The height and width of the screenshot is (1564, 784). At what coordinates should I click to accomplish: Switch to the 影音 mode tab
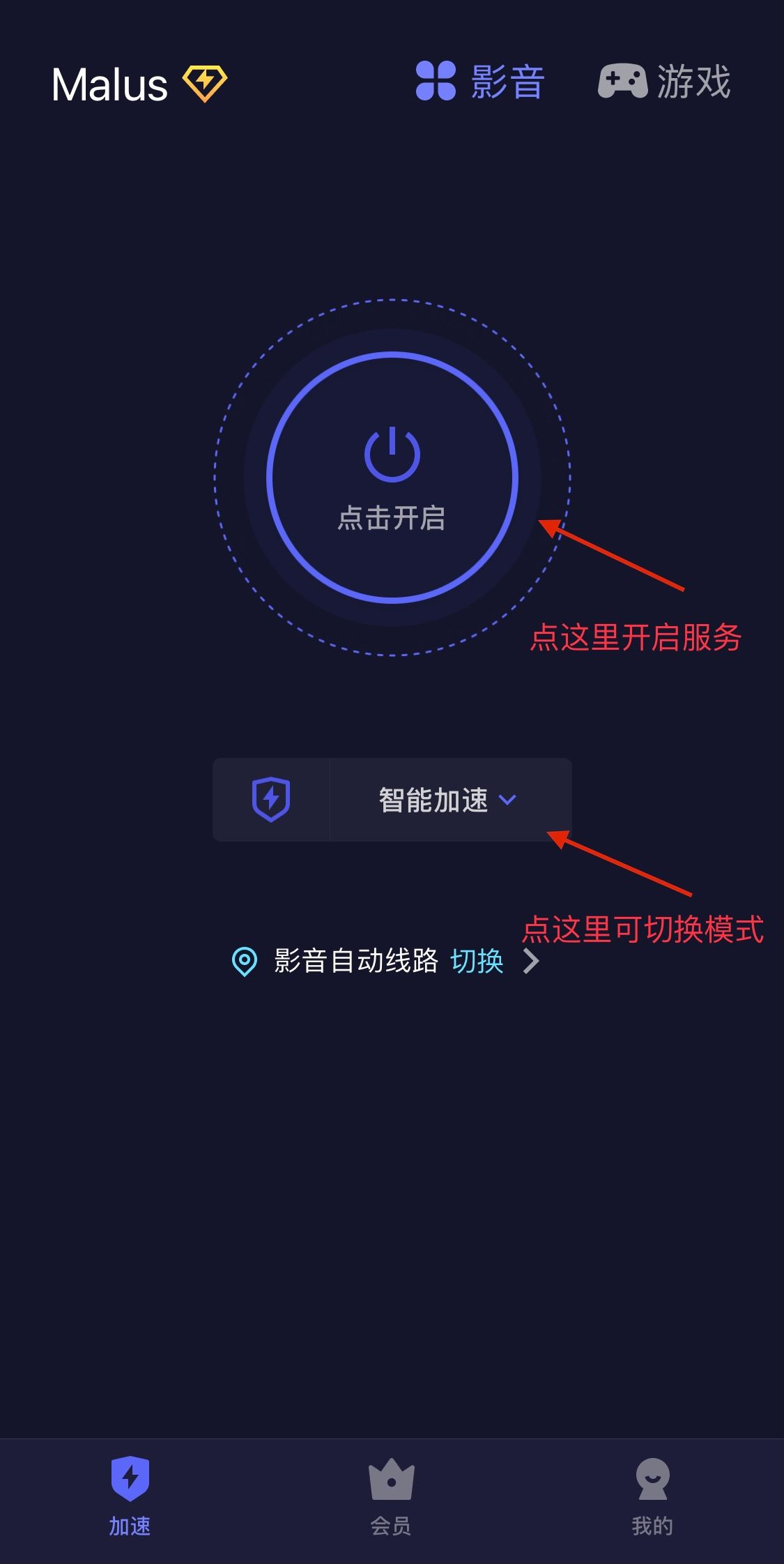point(480,82)
